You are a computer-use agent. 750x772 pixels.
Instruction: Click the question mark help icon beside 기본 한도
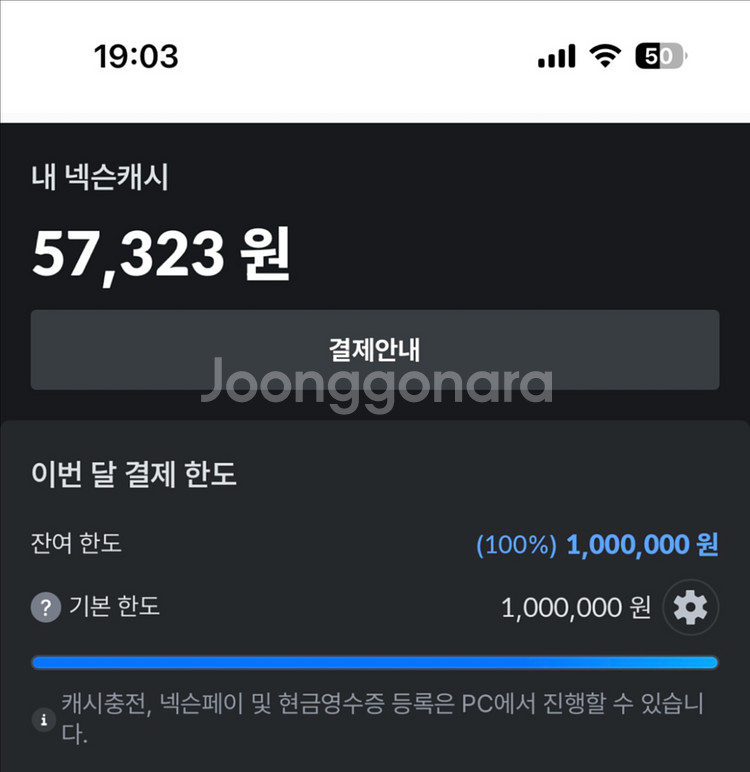pos(43,607)
